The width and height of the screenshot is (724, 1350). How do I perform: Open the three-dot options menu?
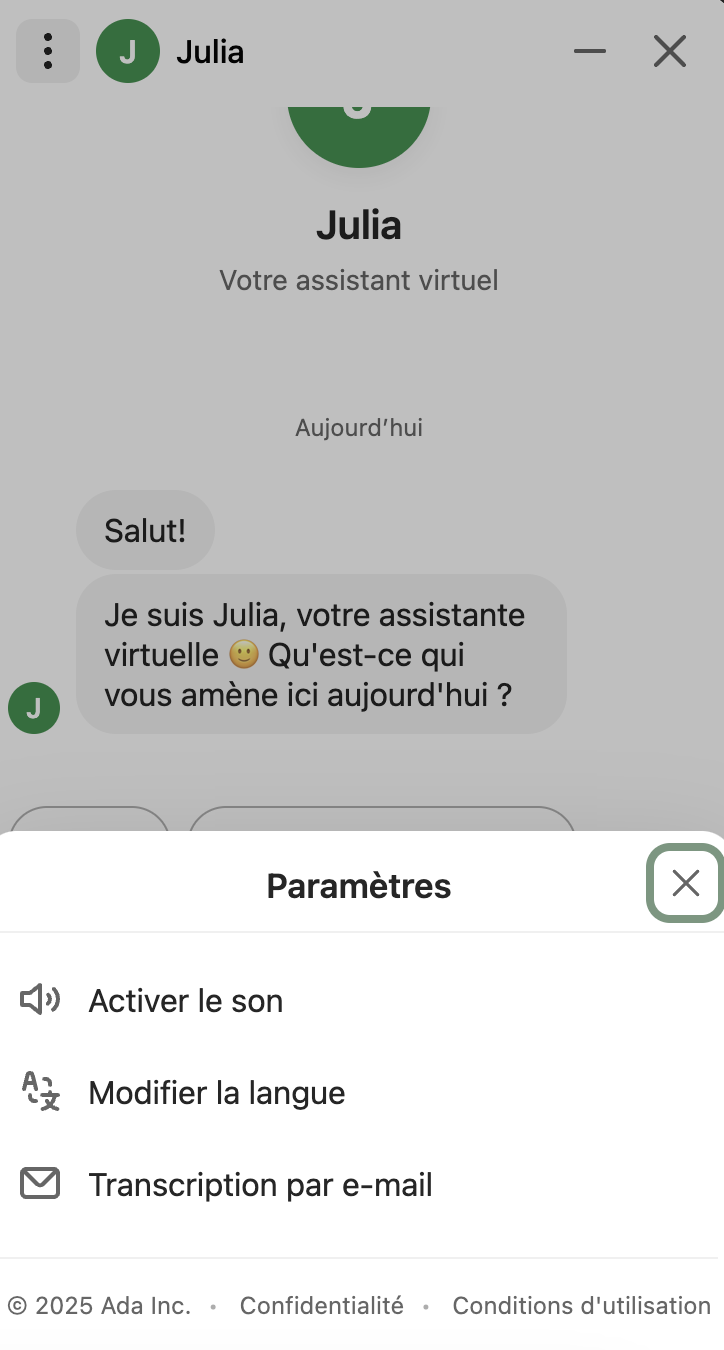coord(48,51)
